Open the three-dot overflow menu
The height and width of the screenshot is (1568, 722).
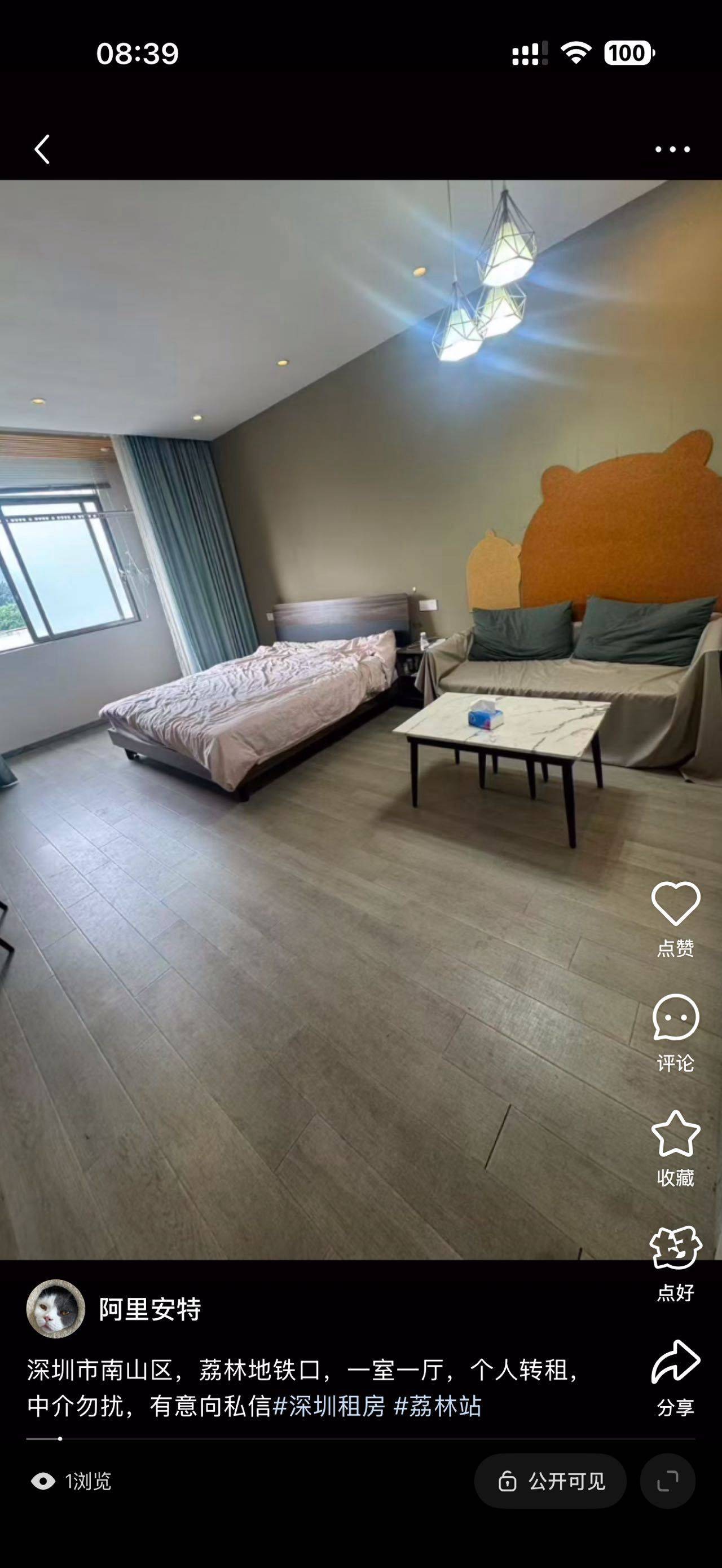[x=672, y=149]
